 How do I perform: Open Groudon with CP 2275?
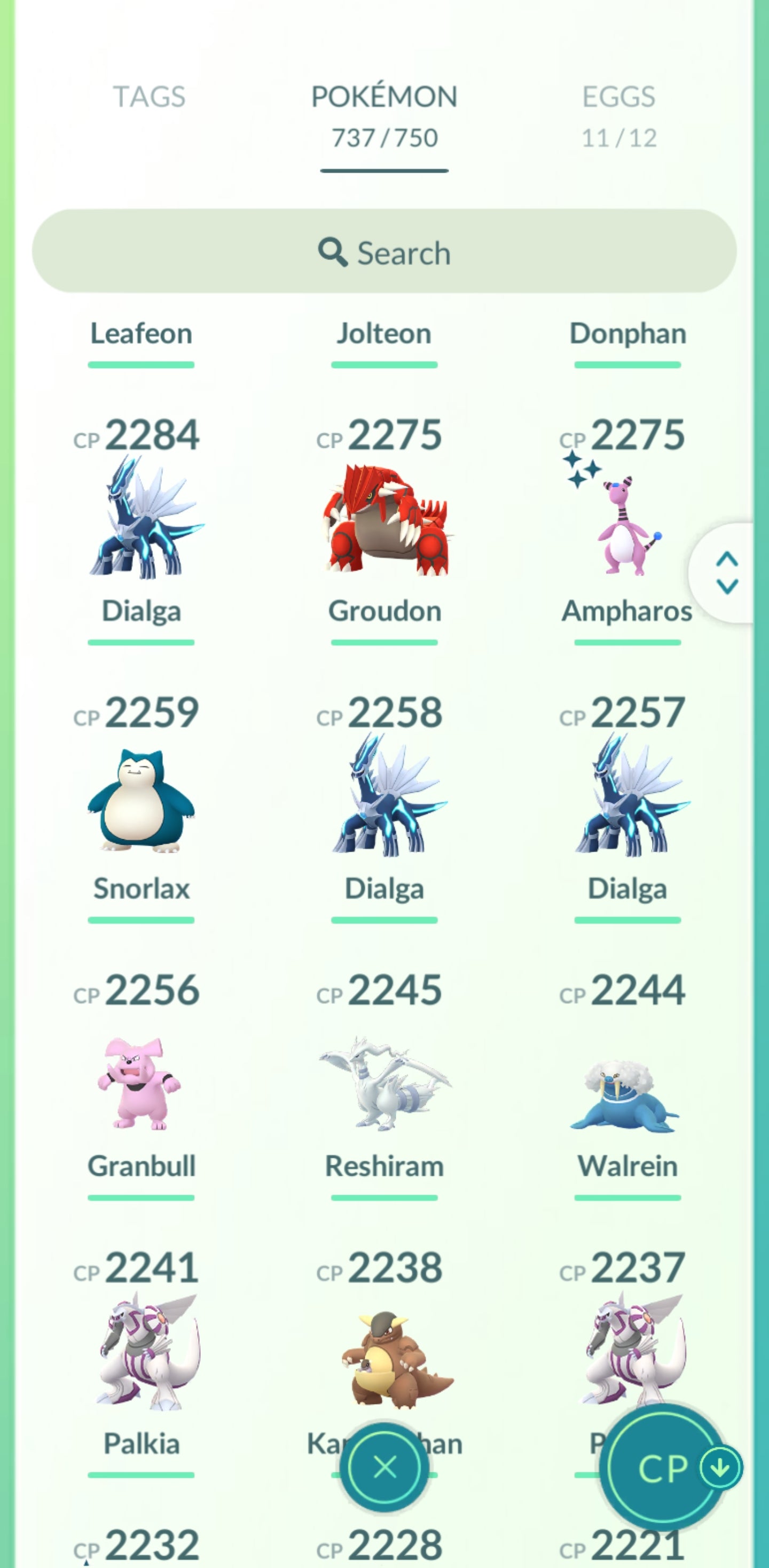pos(384,517)
